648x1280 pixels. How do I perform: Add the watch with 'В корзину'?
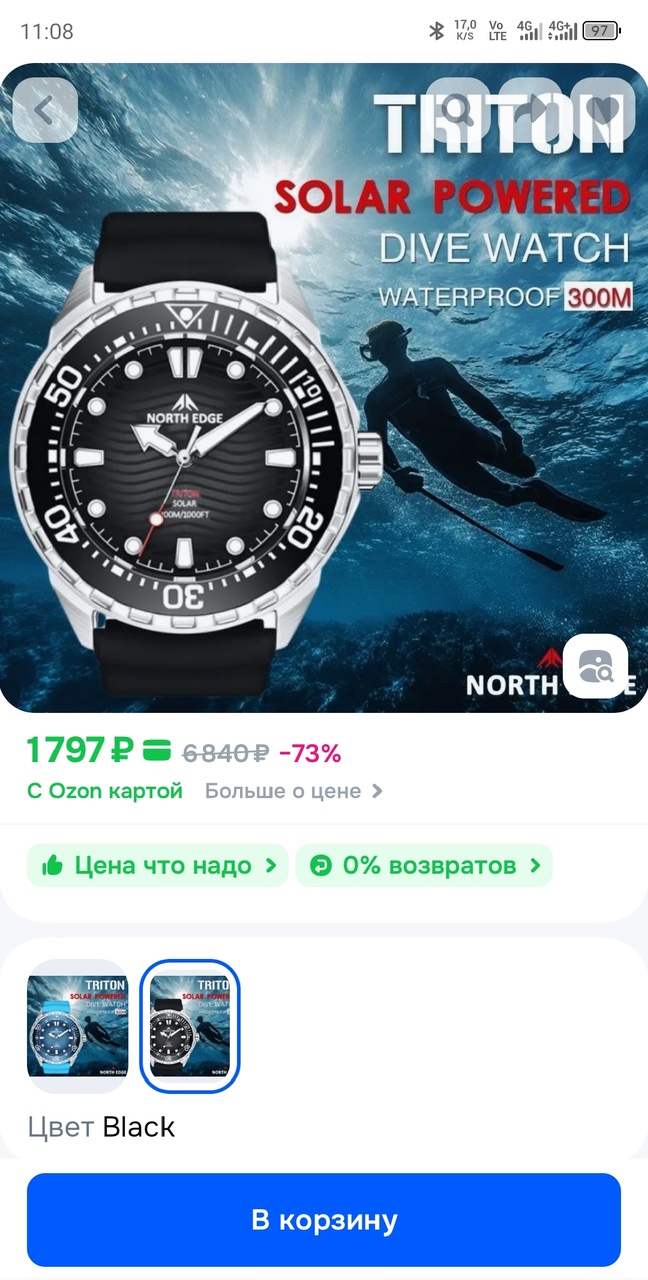coord(324,1220)
